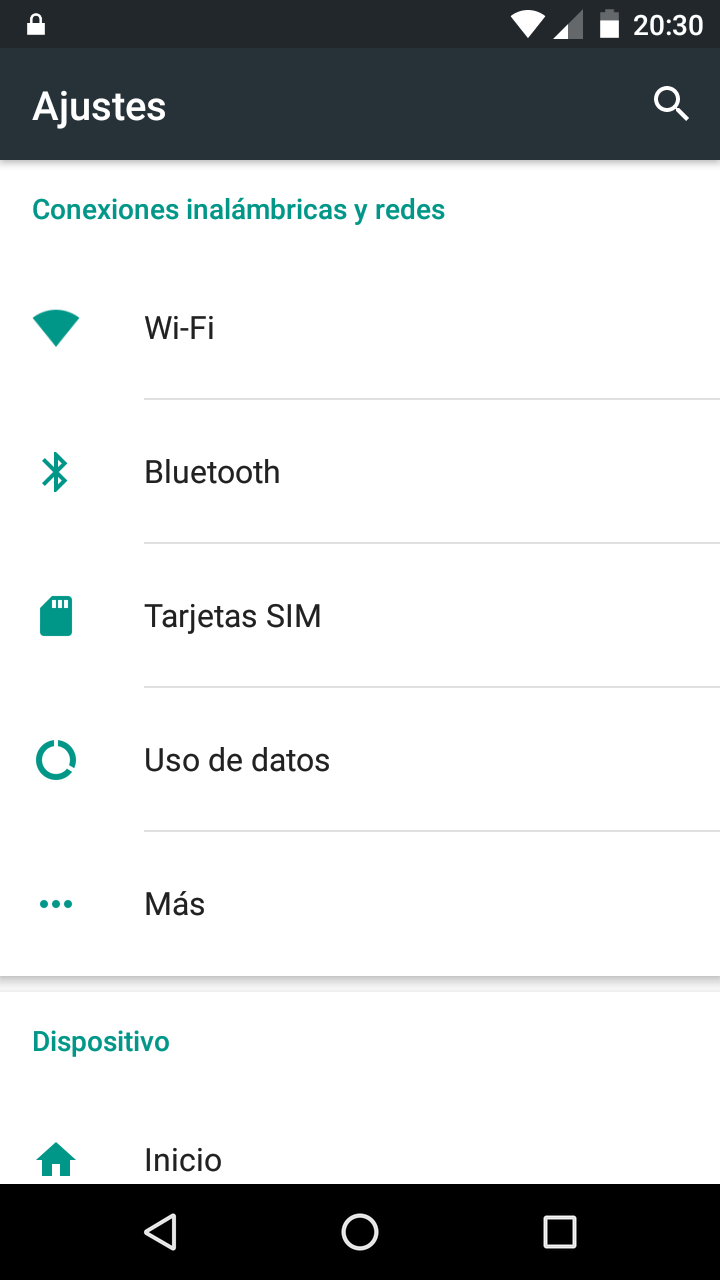Go to the home screen
Image resolution: width=720 pixels, height=1280 pixels.
click(x=360, y=1232)
